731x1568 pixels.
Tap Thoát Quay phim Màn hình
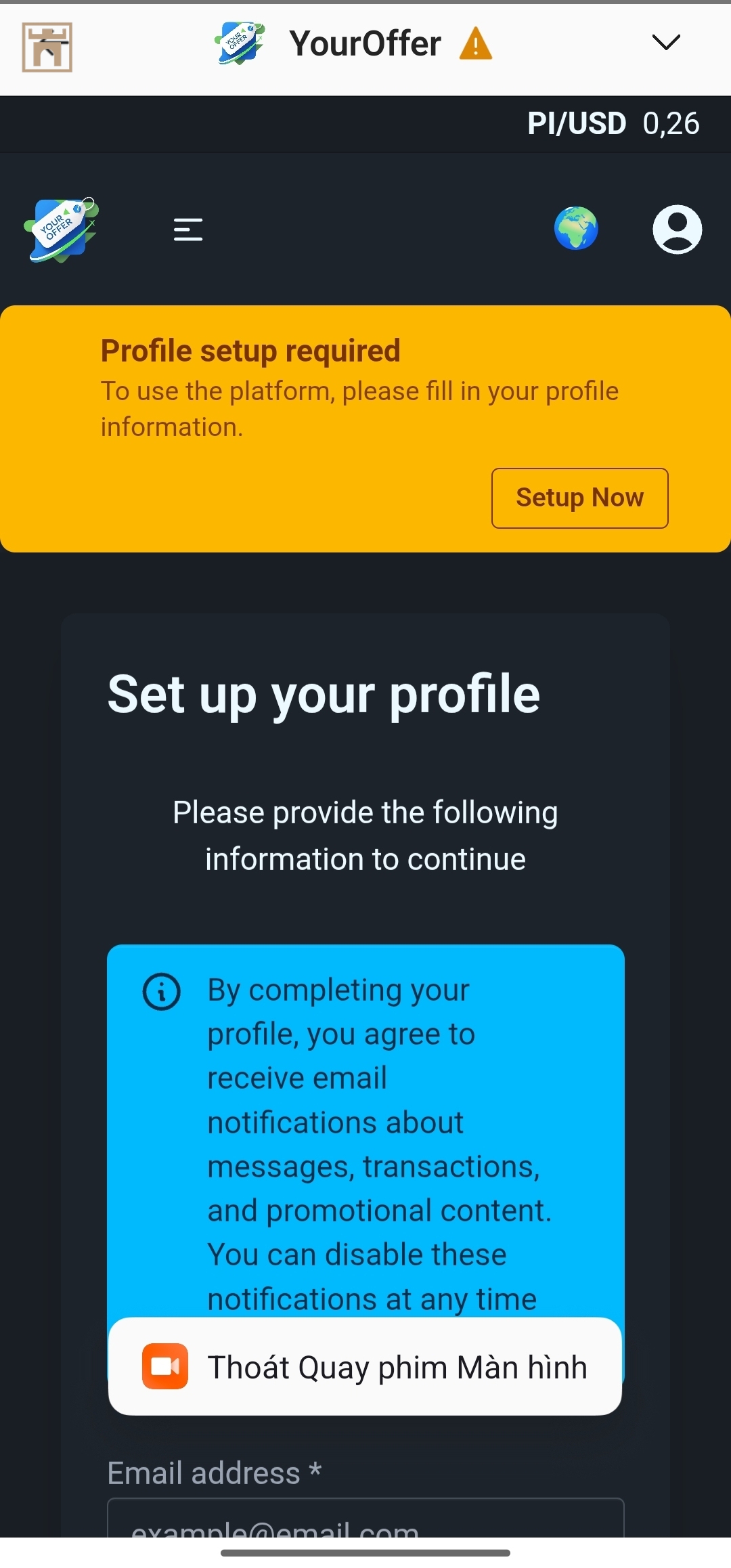365,1367
